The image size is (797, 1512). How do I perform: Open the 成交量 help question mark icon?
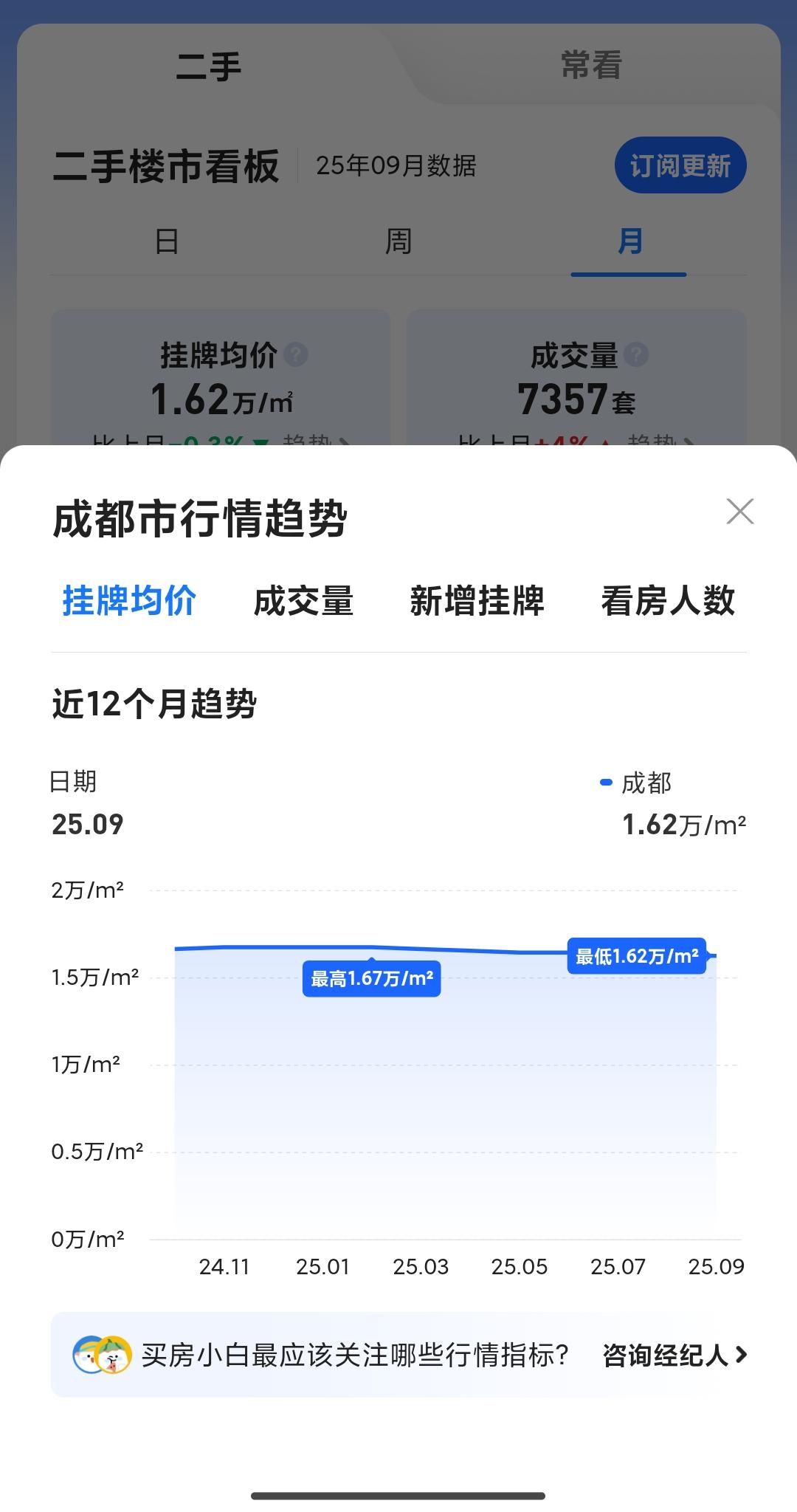tap(635, 357)
